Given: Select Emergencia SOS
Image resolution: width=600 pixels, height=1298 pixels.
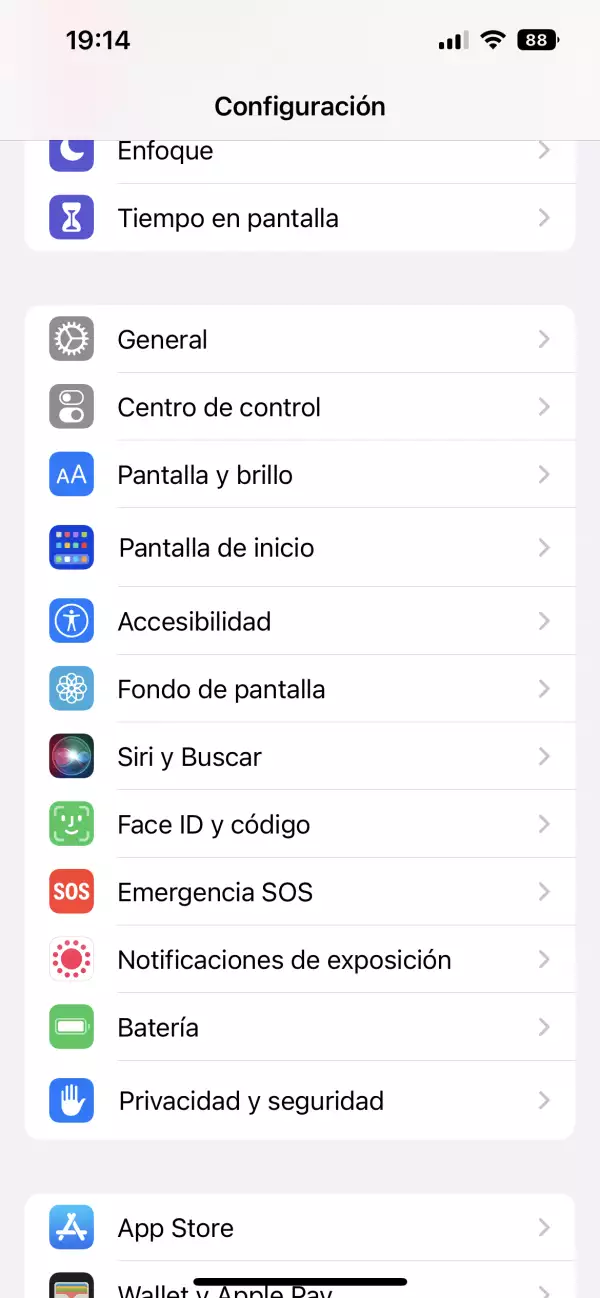Looking at the screenshot, I should pyautogui.click(x=300, y=892).
